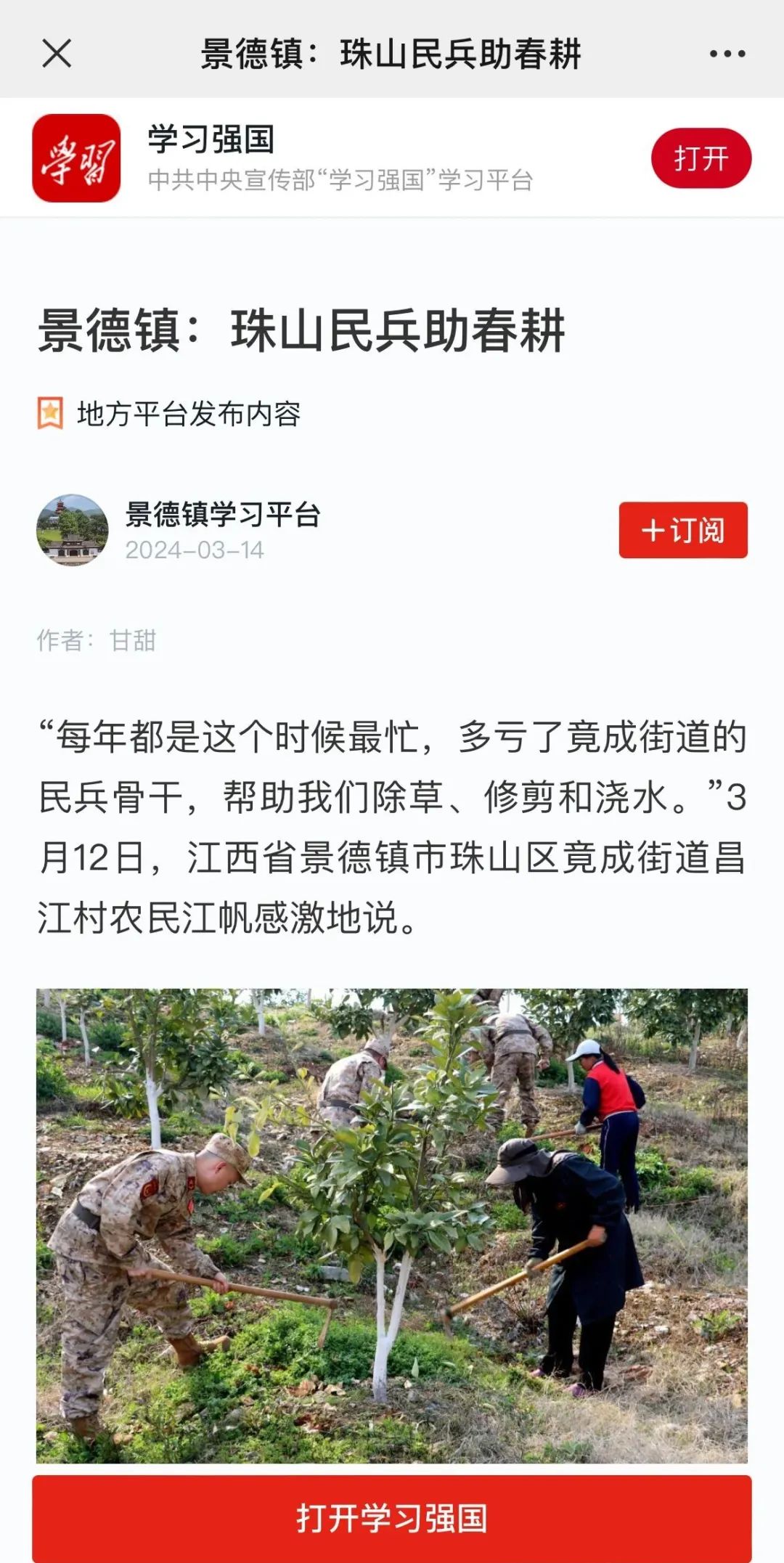Tap 打开学习强国 bottom button
The width and height of the screenshot is (784, 1563).
pos(392,1517)
